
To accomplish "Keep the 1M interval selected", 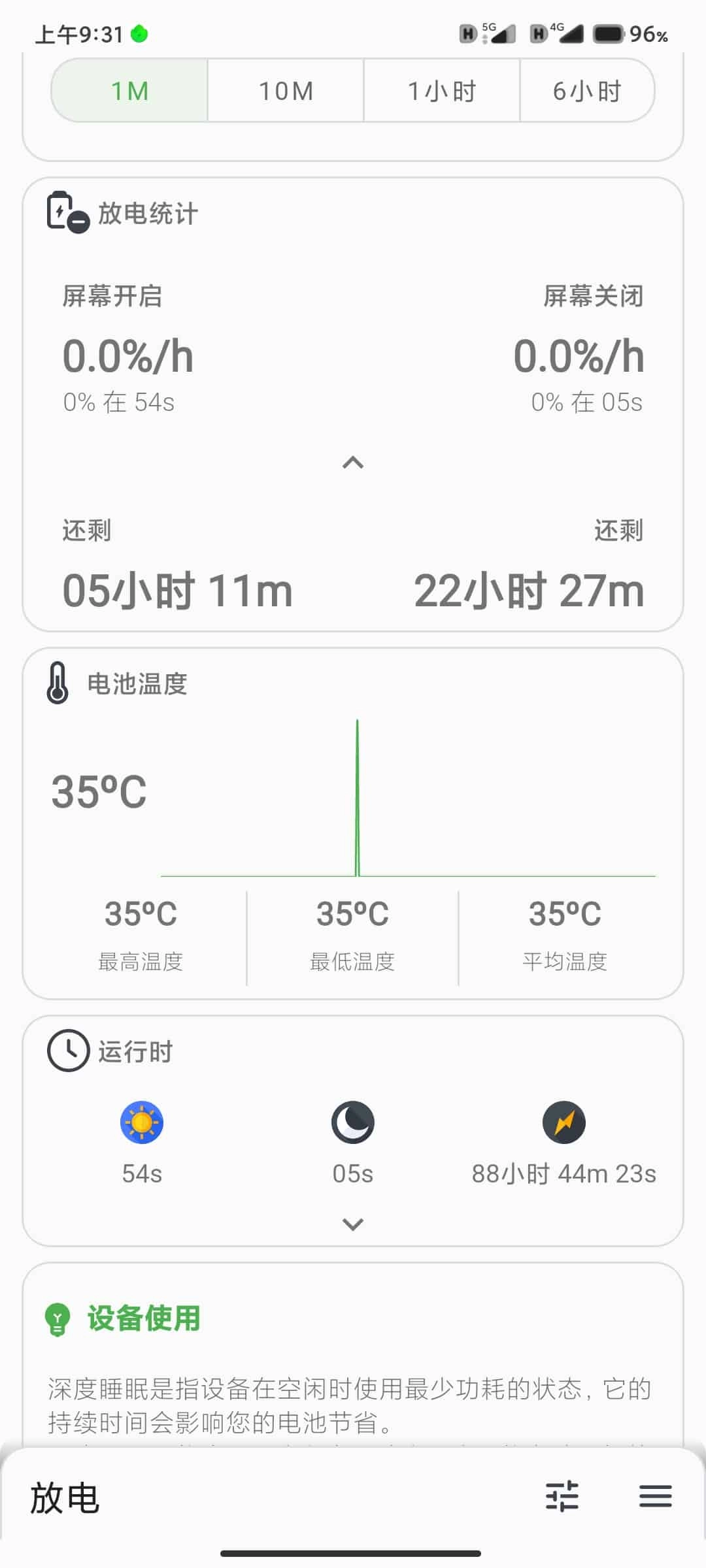I will [x=128, y=91].
